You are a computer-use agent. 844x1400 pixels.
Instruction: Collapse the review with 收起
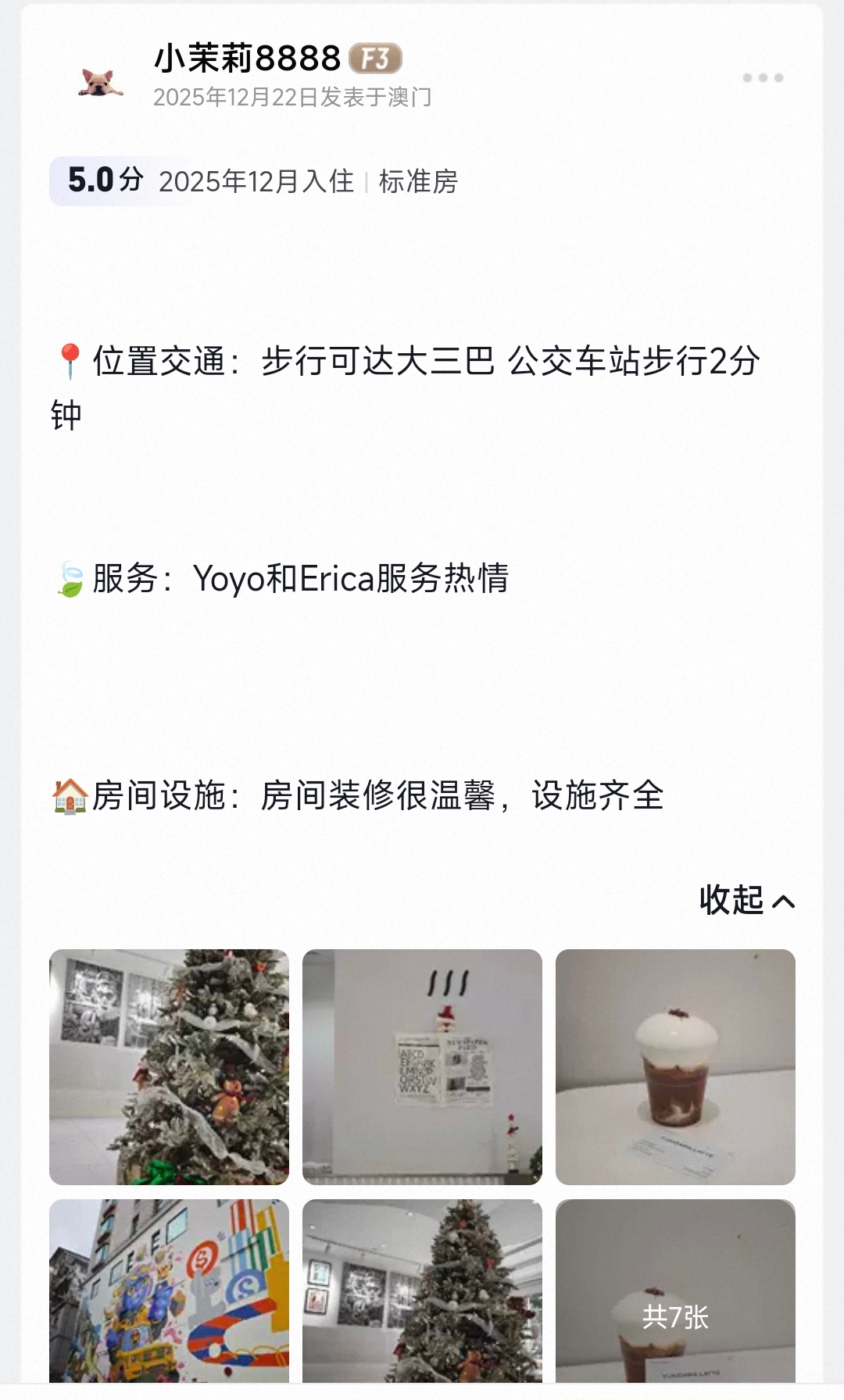click(x=746, y=901)
